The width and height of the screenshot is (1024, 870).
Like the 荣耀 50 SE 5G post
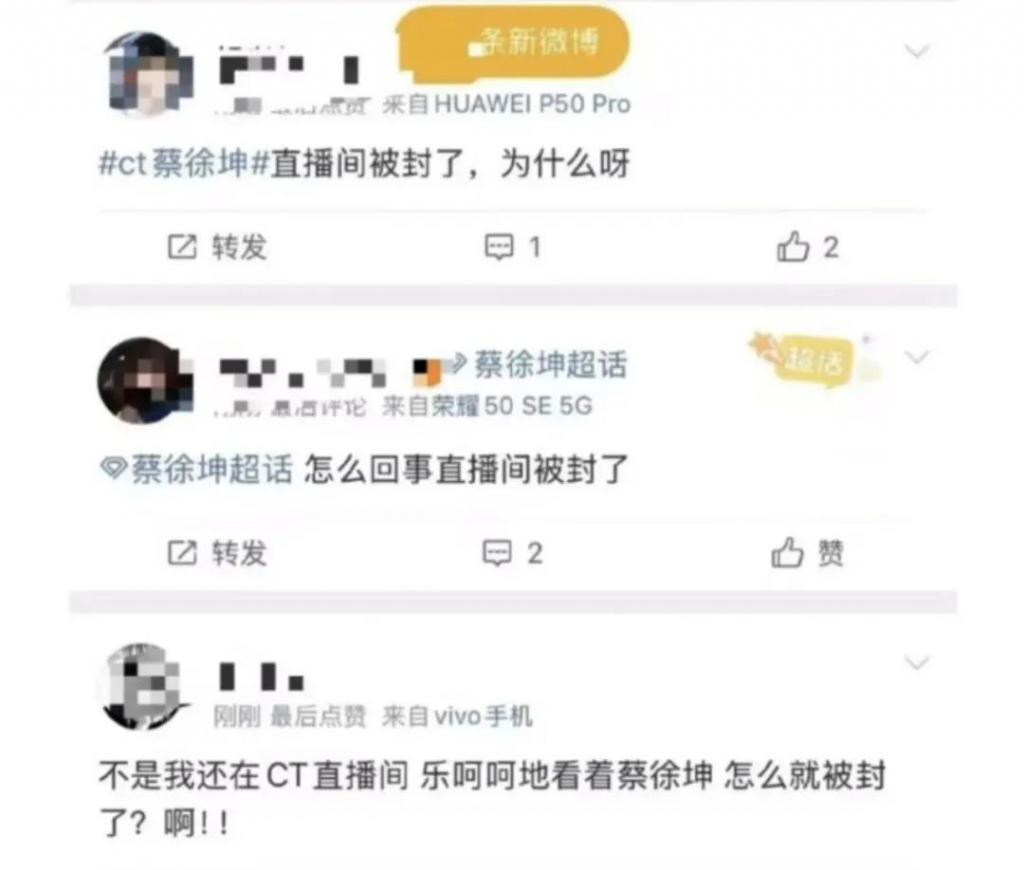pyautogui.click(x=807, y=553)
